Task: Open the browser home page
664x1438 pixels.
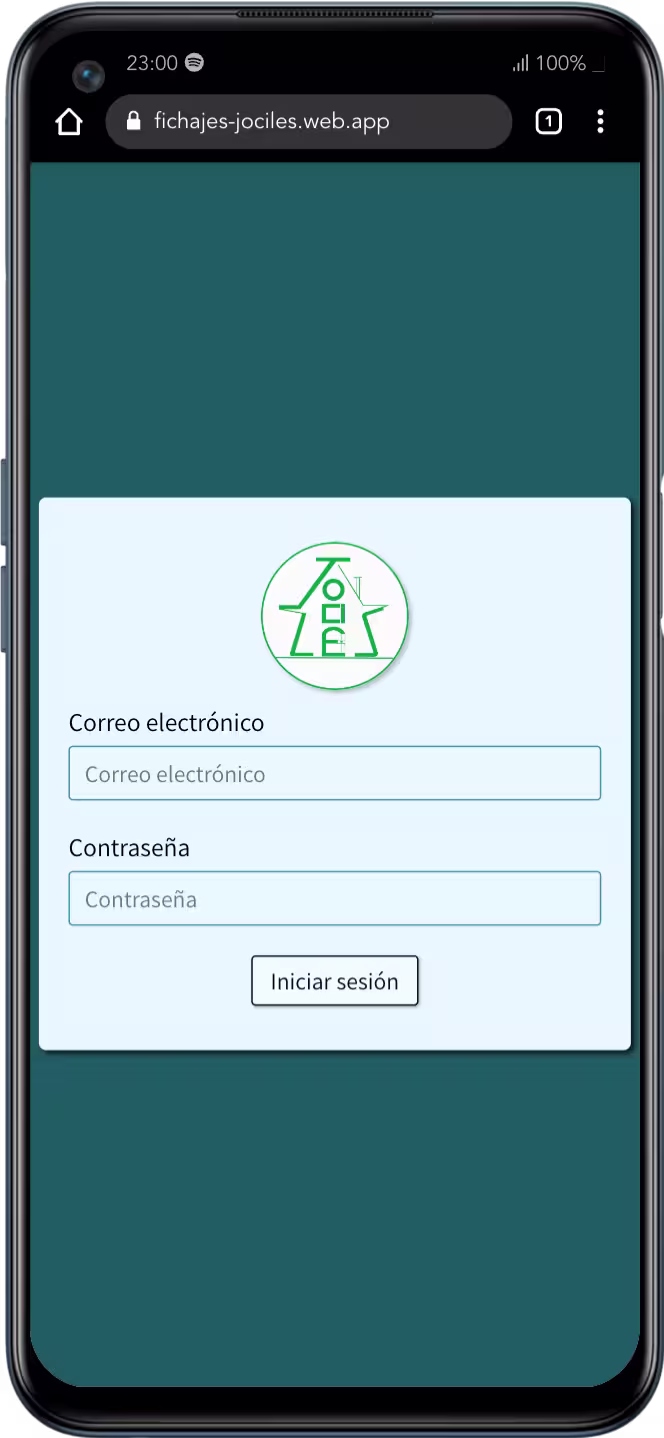Action: [x=69, y=122]
